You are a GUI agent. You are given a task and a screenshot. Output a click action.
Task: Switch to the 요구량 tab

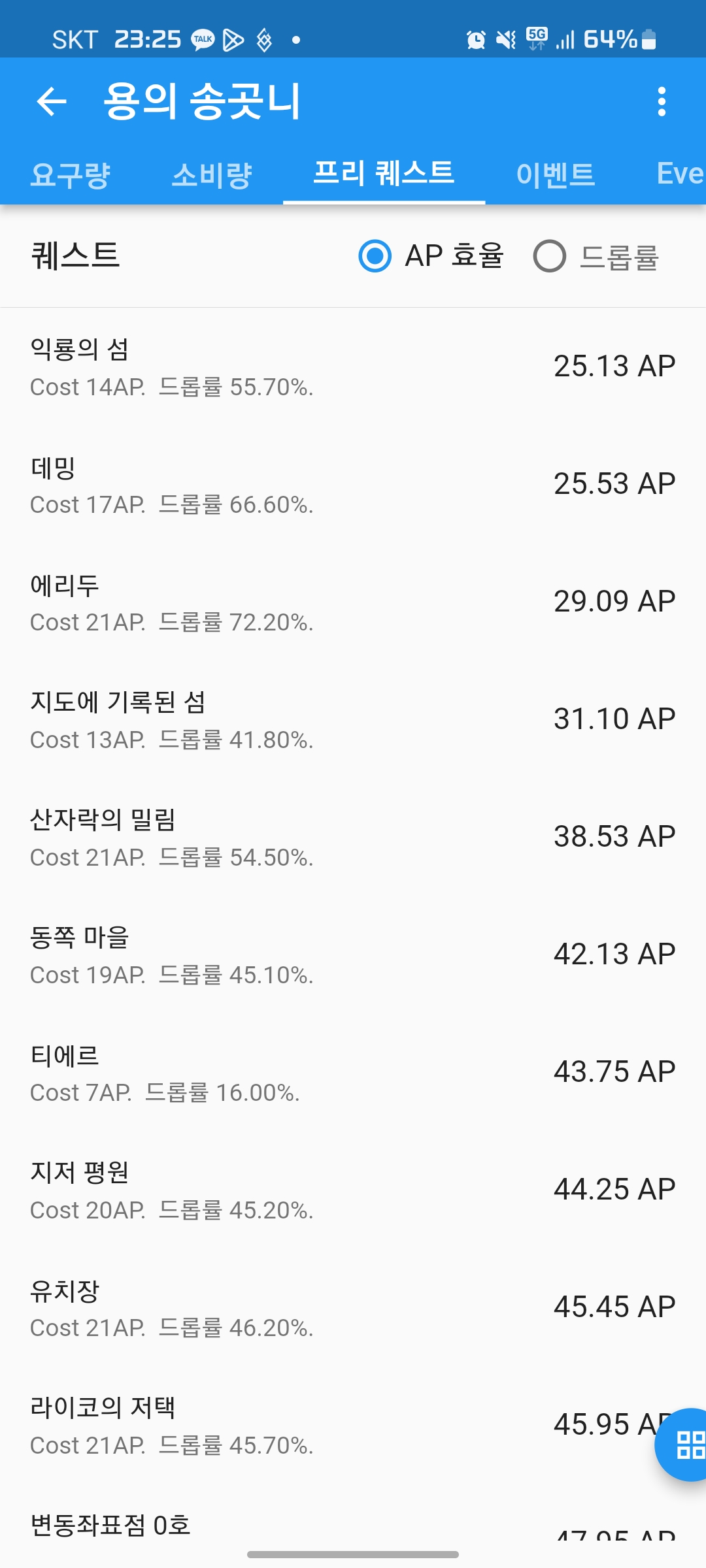coord(71,174)
